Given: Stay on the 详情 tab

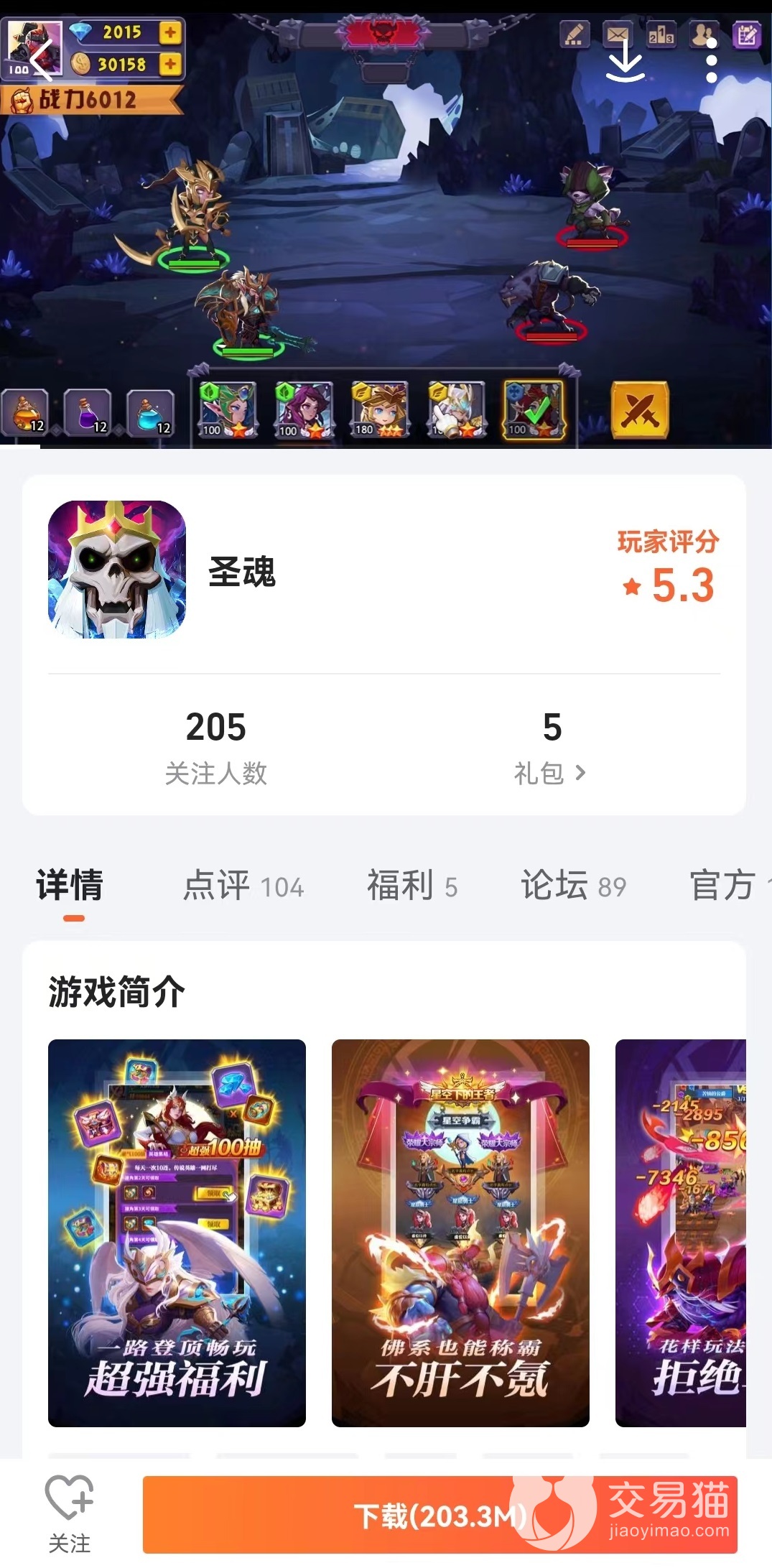Looking at the screenshot, I should coord(70,885).
